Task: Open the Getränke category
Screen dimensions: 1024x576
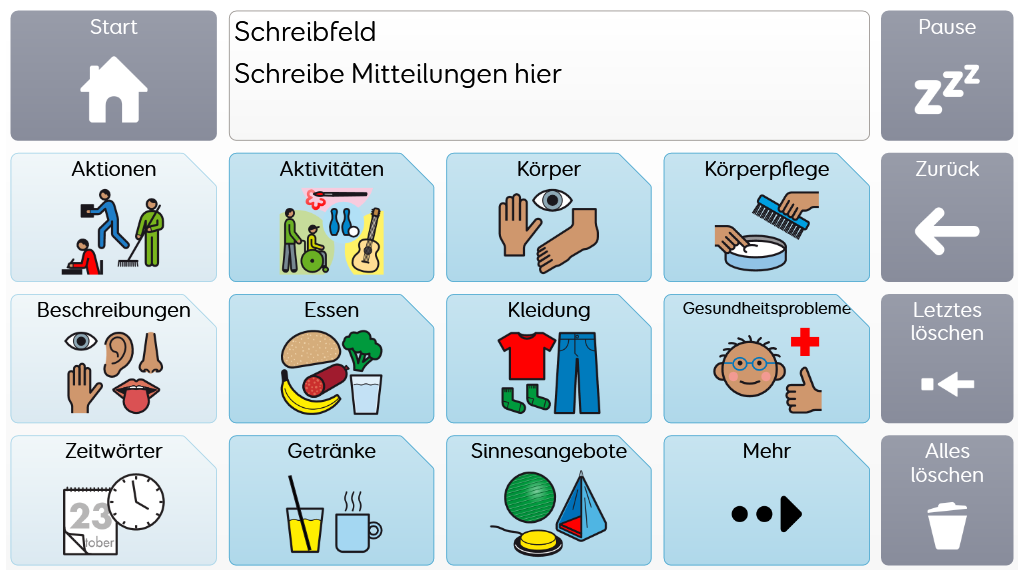Action: 331,500
